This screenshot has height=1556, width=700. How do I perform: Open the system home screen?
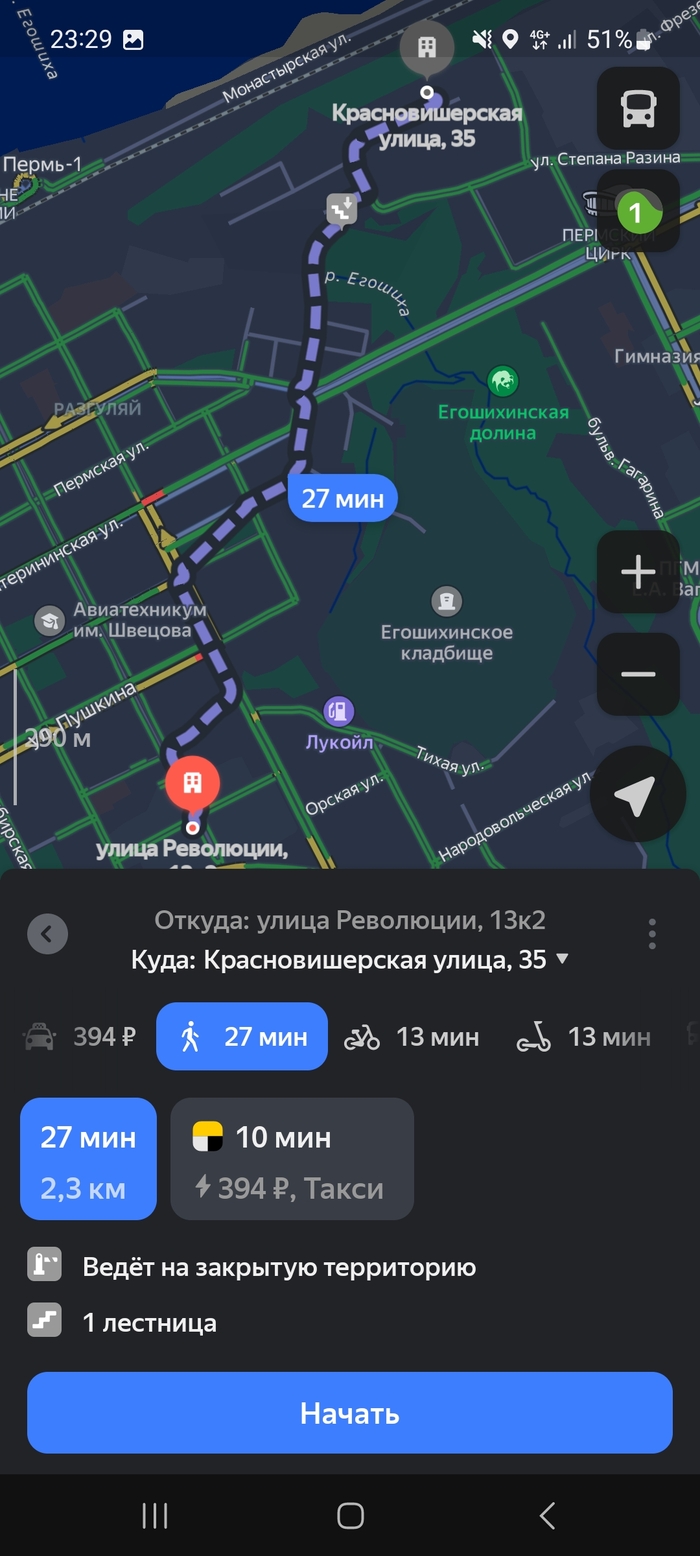350,1516
